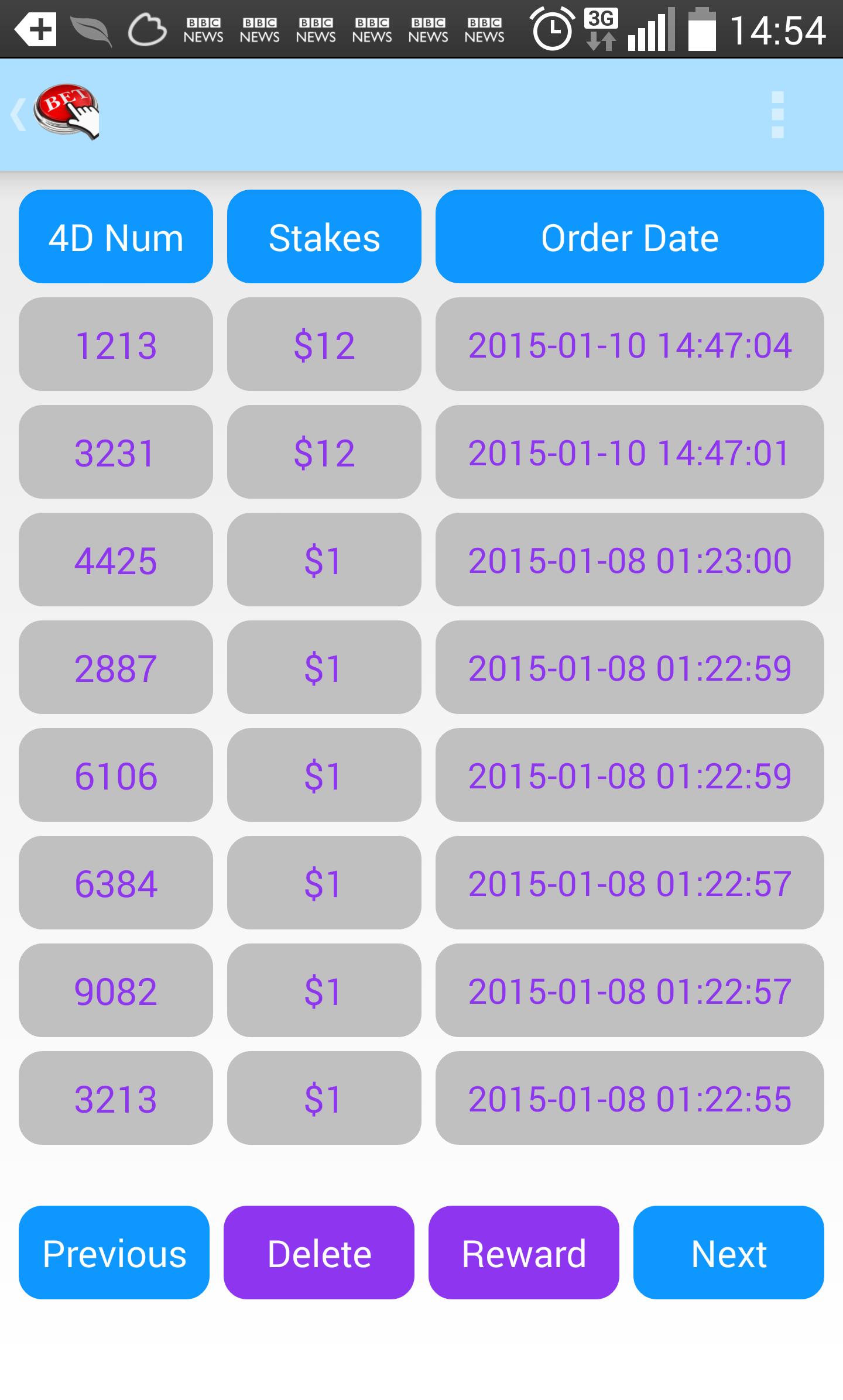Go to the Previous page

tap(114, 1253)
